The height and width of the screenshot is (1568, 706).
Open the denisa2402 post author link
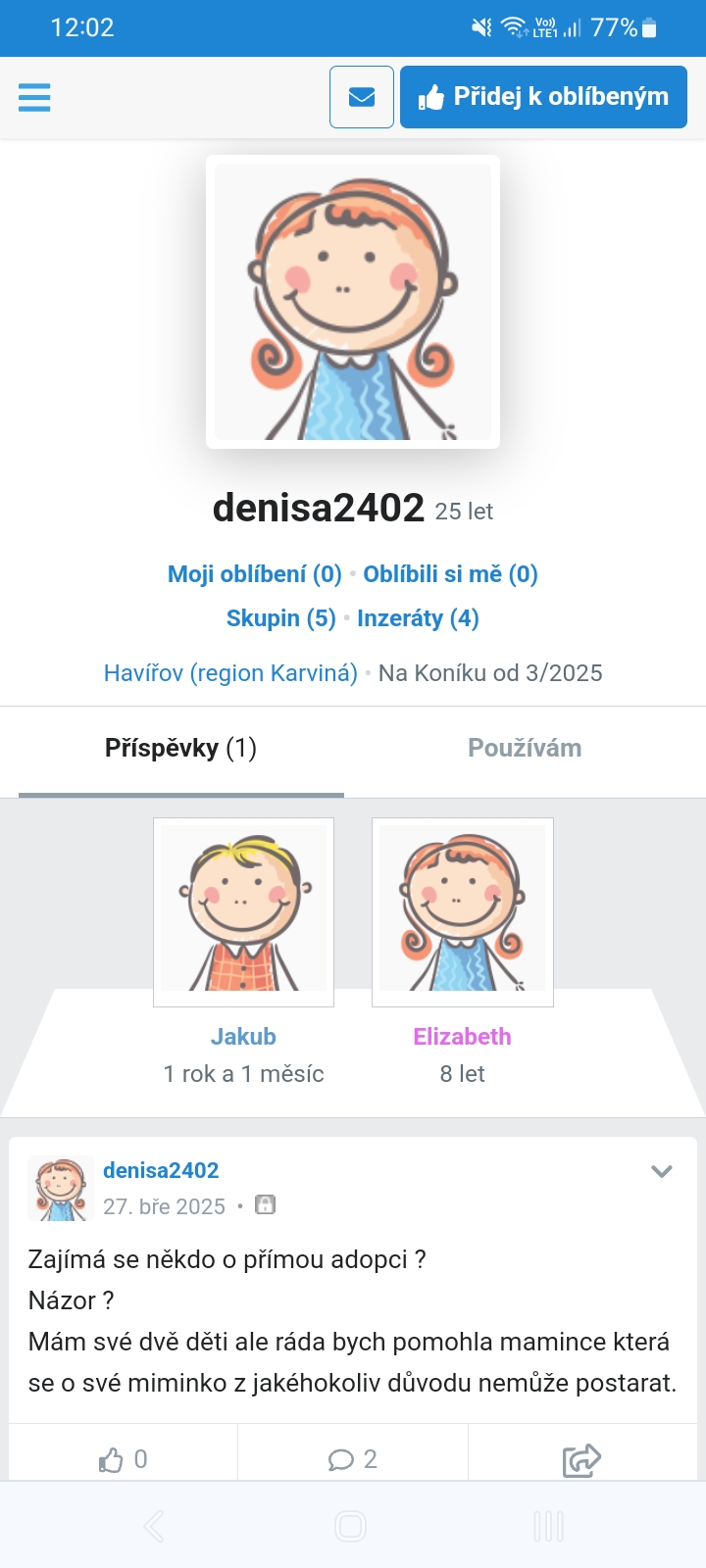point(161,1170)
